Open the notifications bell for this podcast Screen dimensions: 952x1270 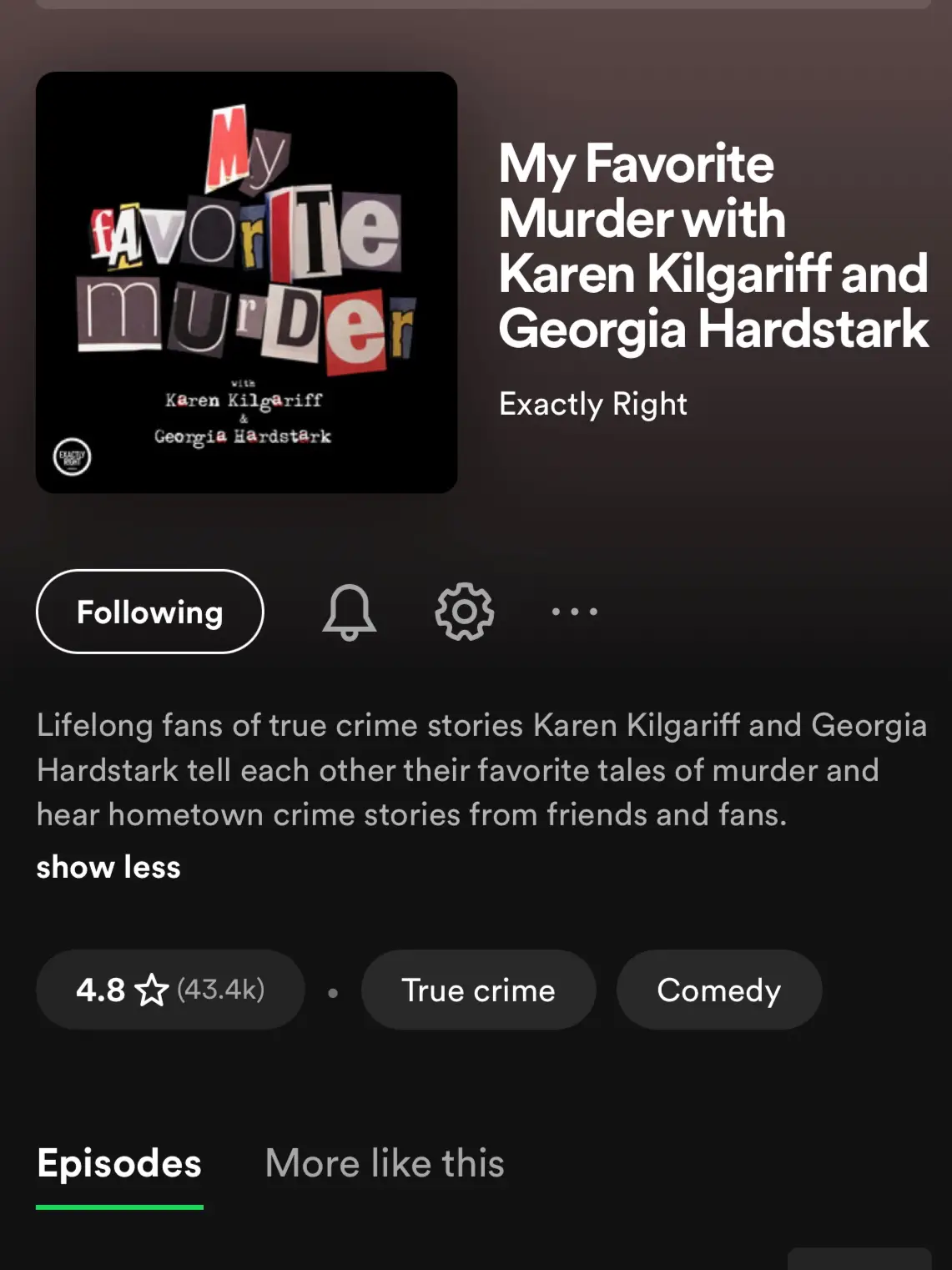click(349, 612)
